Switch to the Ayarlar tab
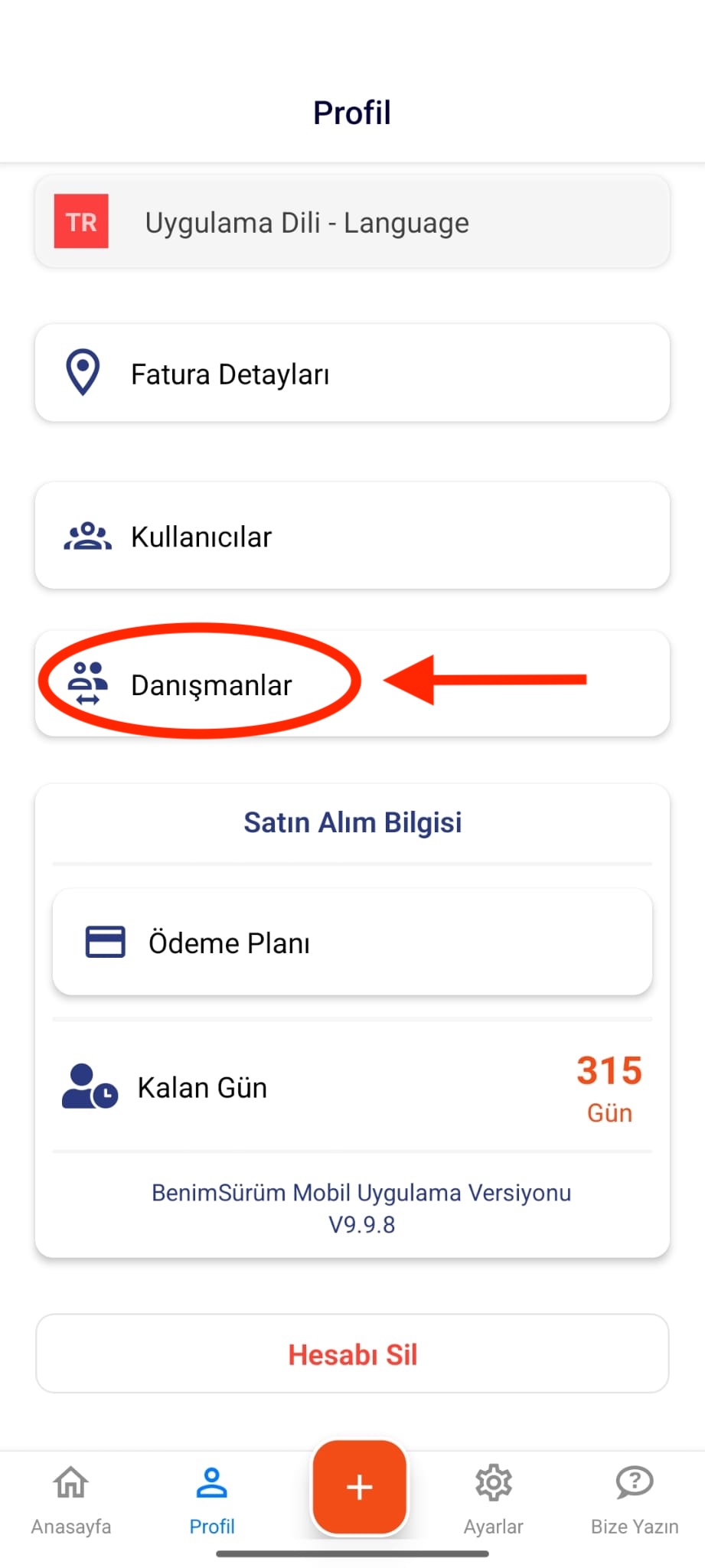The height and width of the screenshot is (1568, 705). [494, 1499]
